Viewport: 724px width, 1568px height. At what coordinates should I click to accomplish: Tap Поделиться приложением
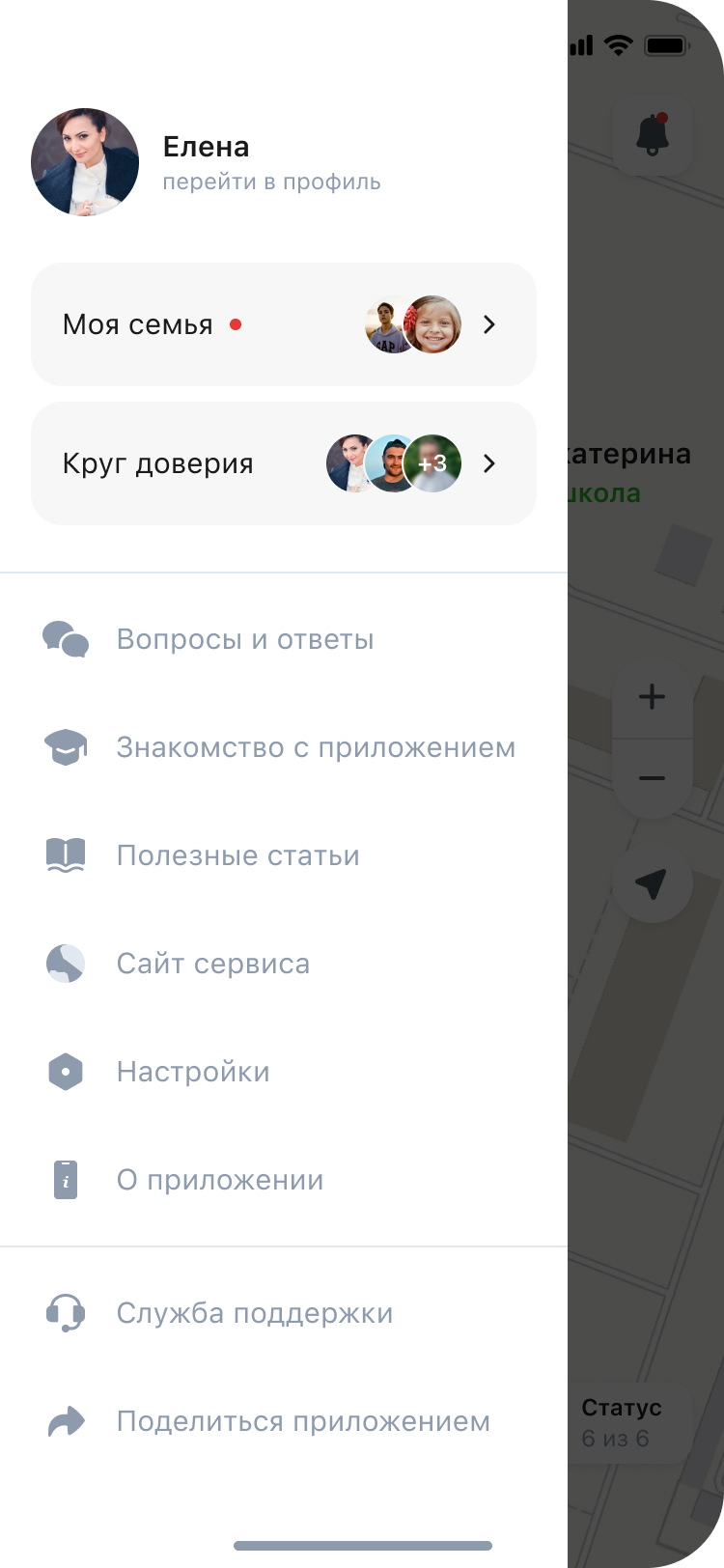click(284, 1421)
